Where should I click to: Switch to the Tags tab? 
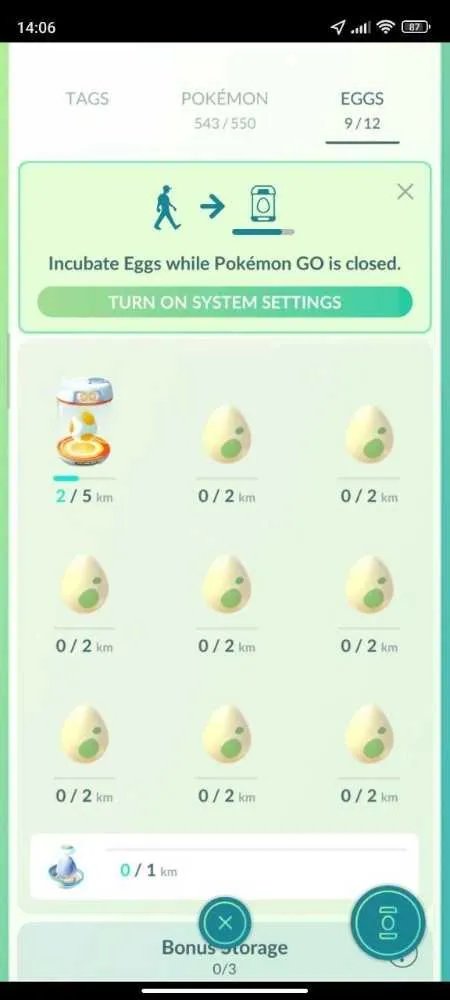[87, 99]
